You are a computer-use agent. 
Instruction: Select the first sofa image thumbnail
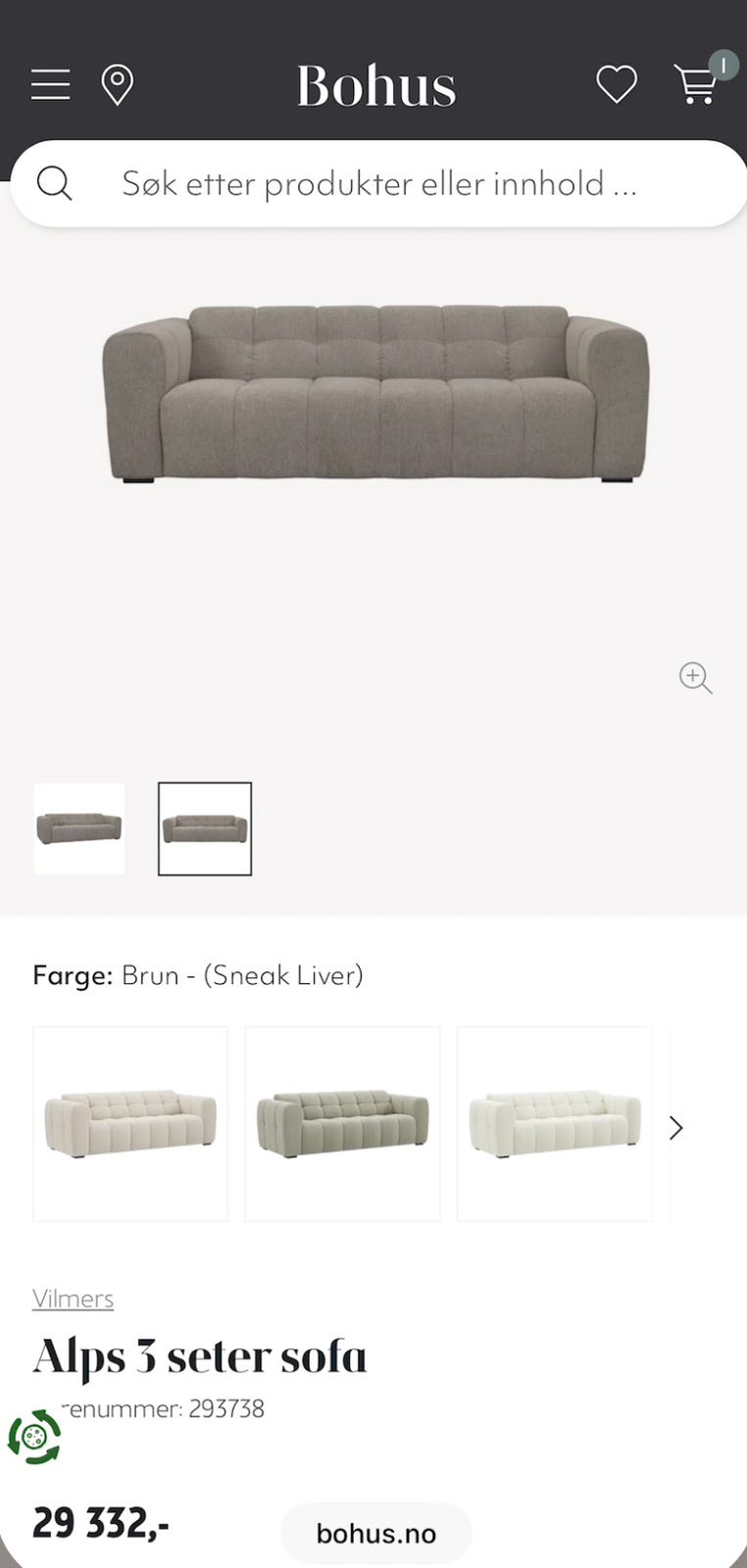(79, 829)
